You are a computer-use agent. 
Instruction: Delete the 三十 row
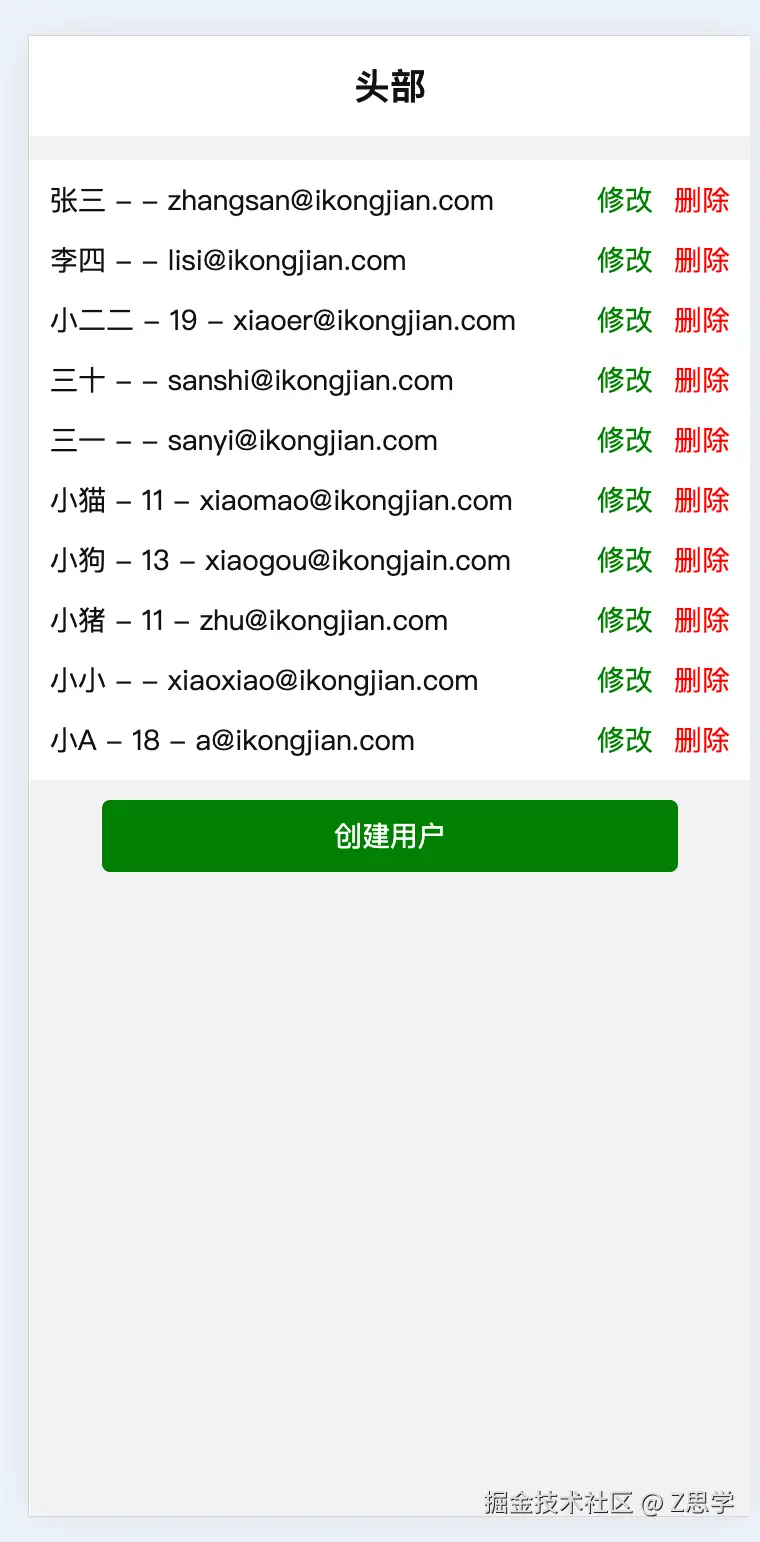(x=702, y=380)
